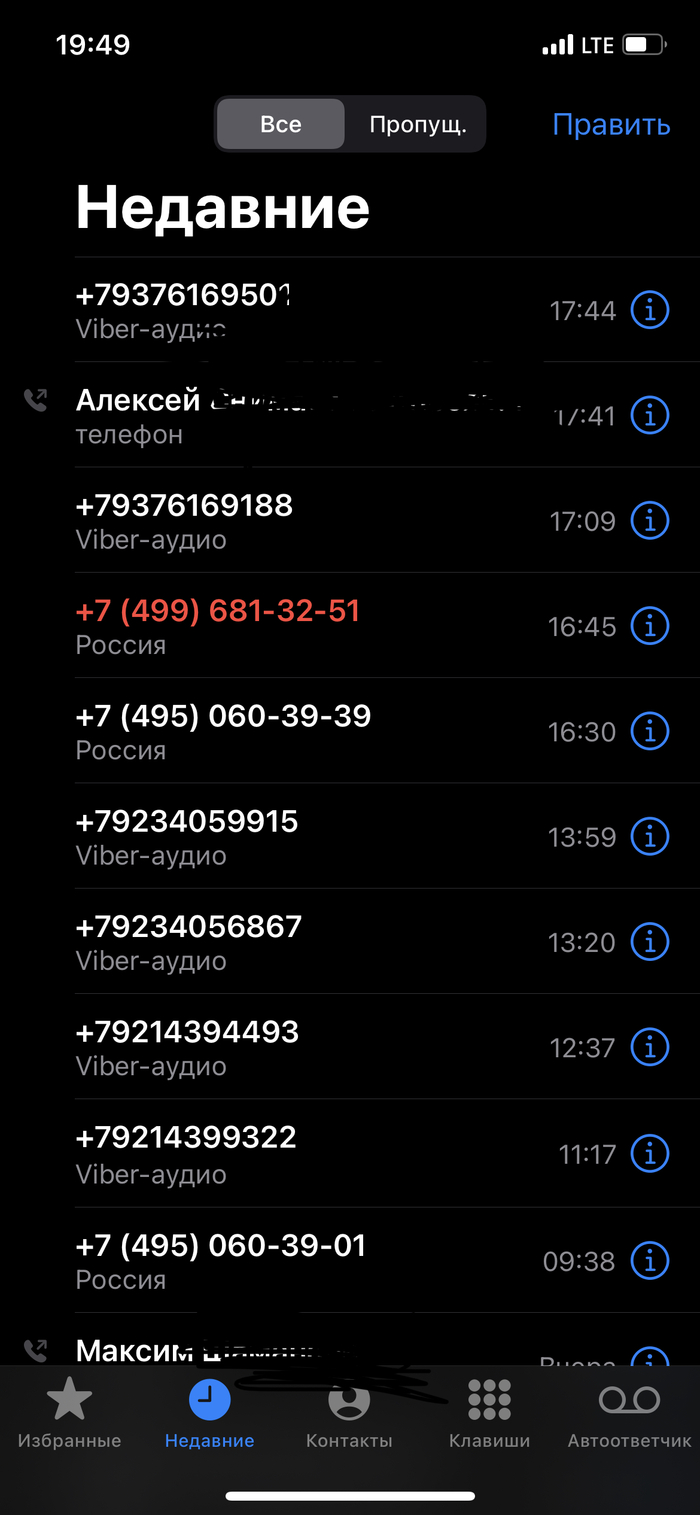Select the Недавние tab
This screenshot has width=700, height=1515.
[209, 1412]
